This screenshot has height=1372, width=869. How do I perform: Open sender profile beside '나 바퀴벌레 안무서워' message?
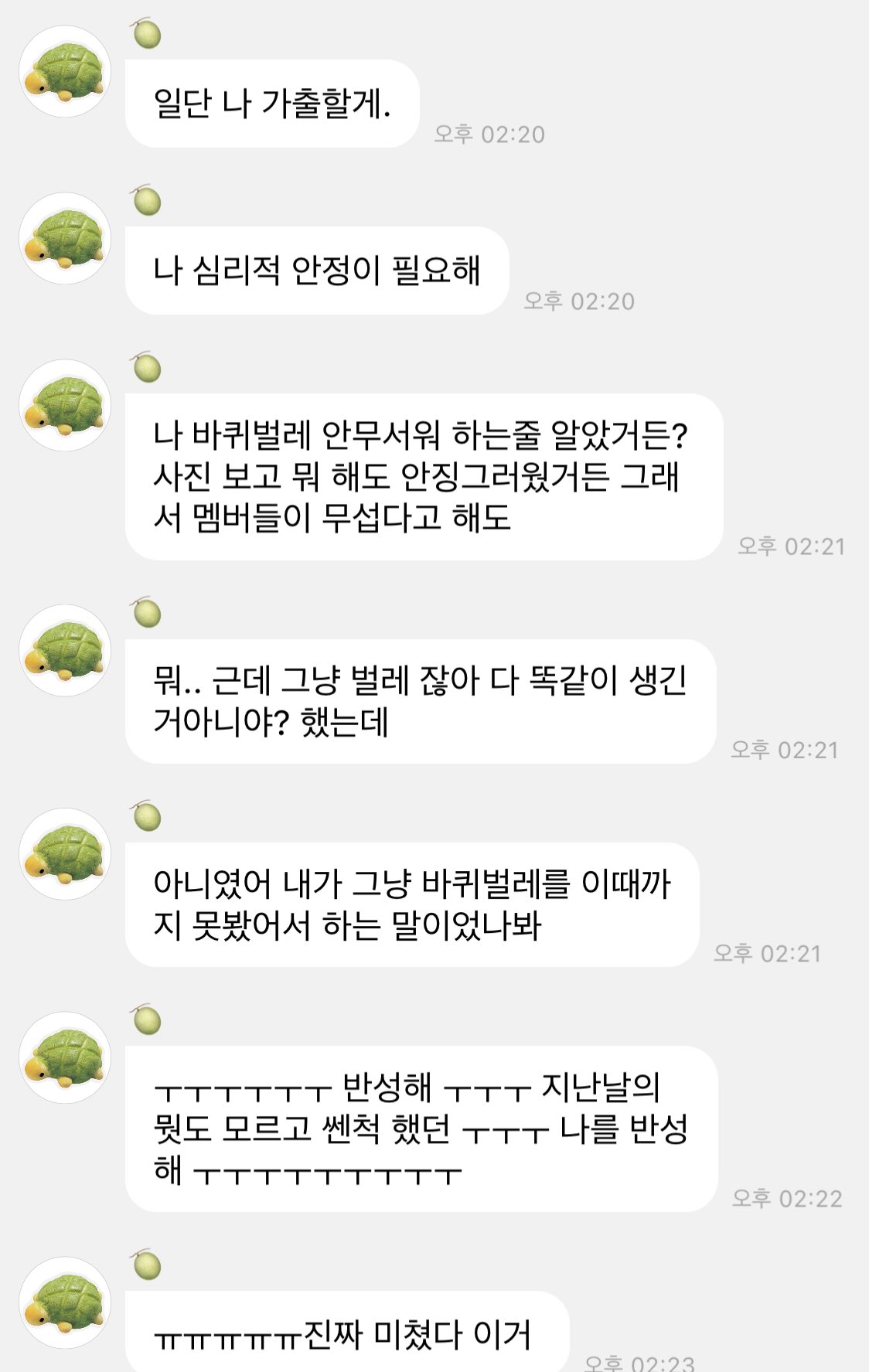(65, 405)
